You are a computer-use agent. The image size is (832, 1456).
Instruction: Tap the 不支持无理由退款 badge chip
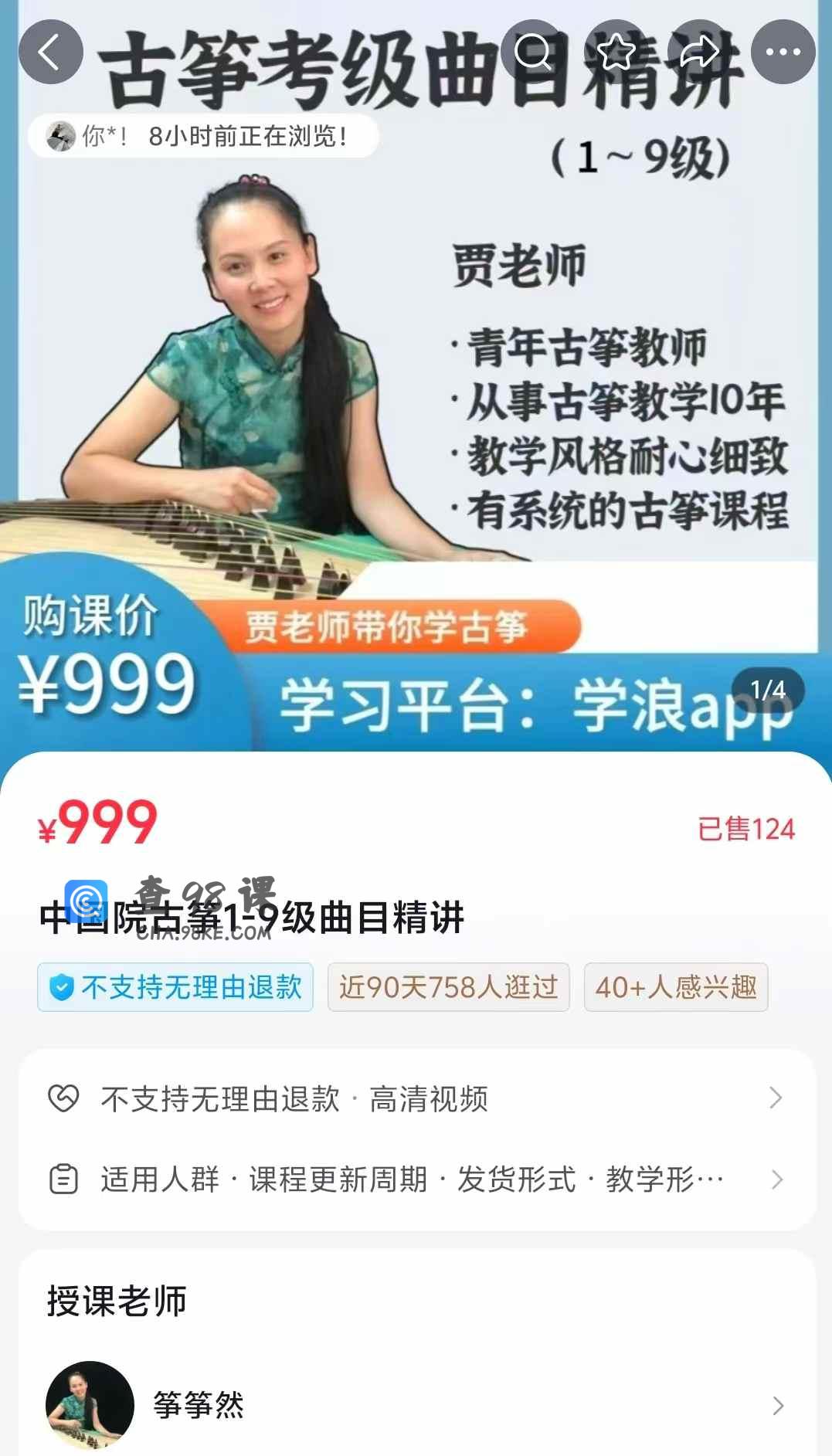pyautogui.click(x=175, y=987)
